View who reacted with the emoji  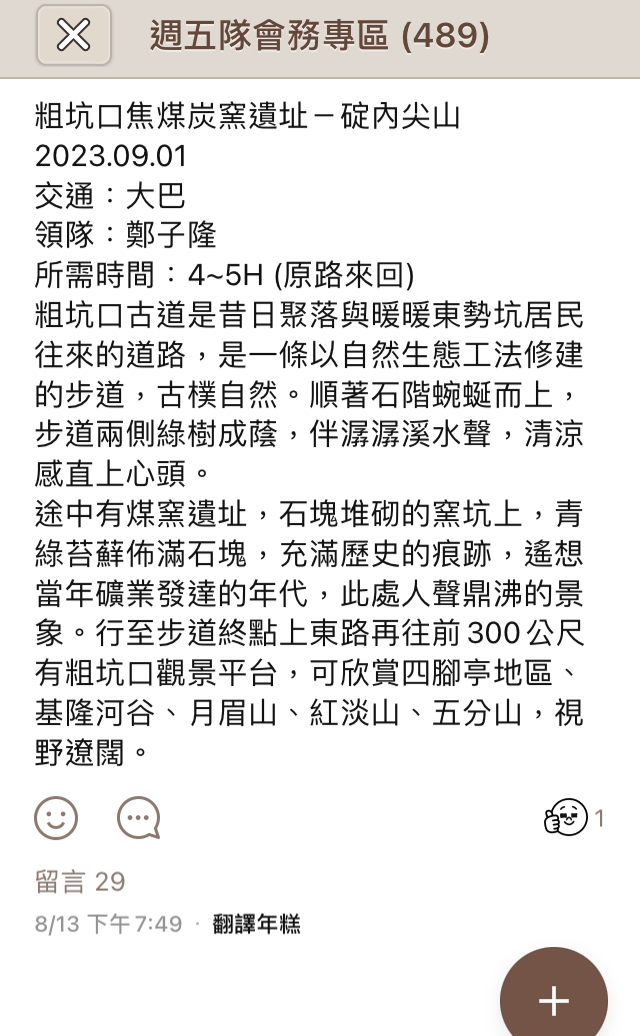pyautogui.click(x=574, y=818)
